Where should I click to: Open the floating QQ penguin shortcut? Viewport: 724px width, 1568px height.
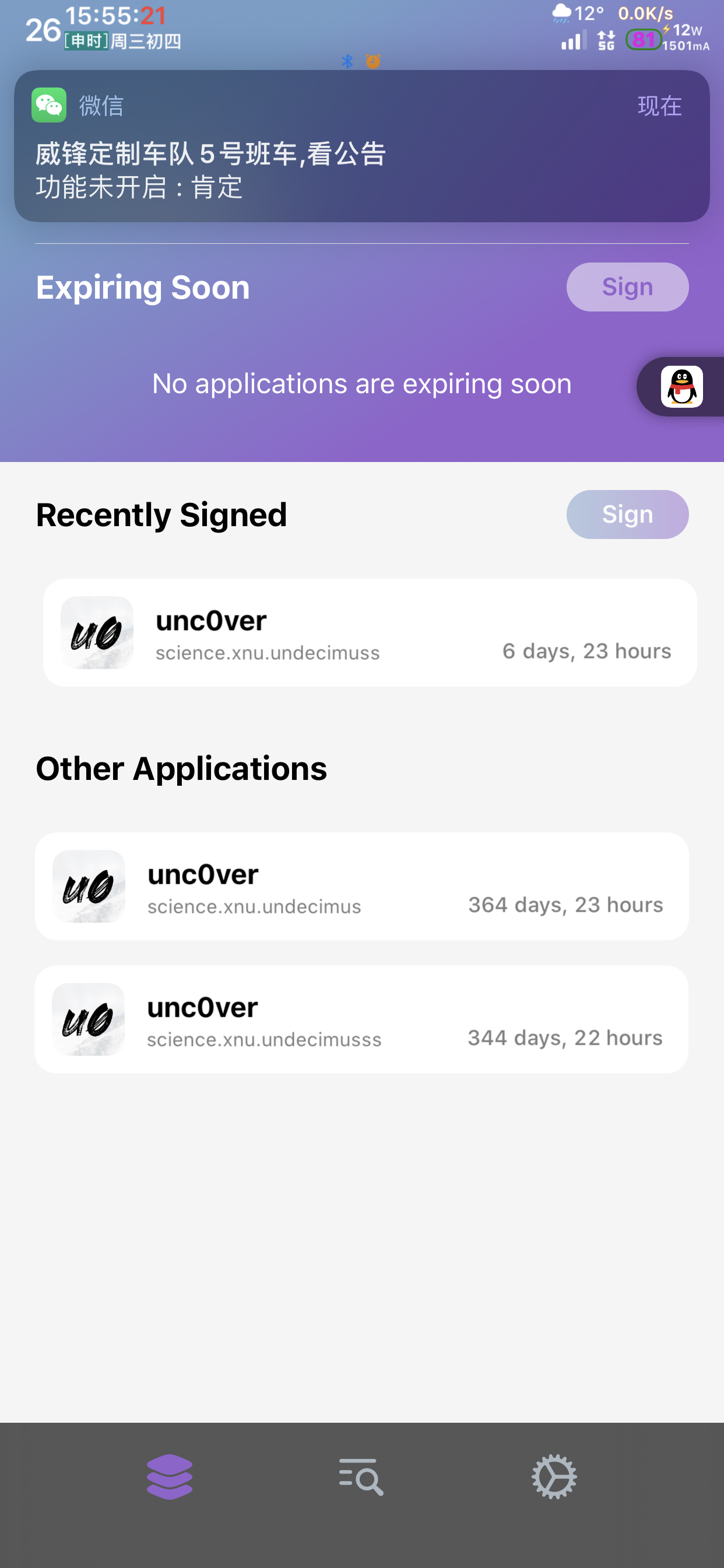[x=681, y=387]
